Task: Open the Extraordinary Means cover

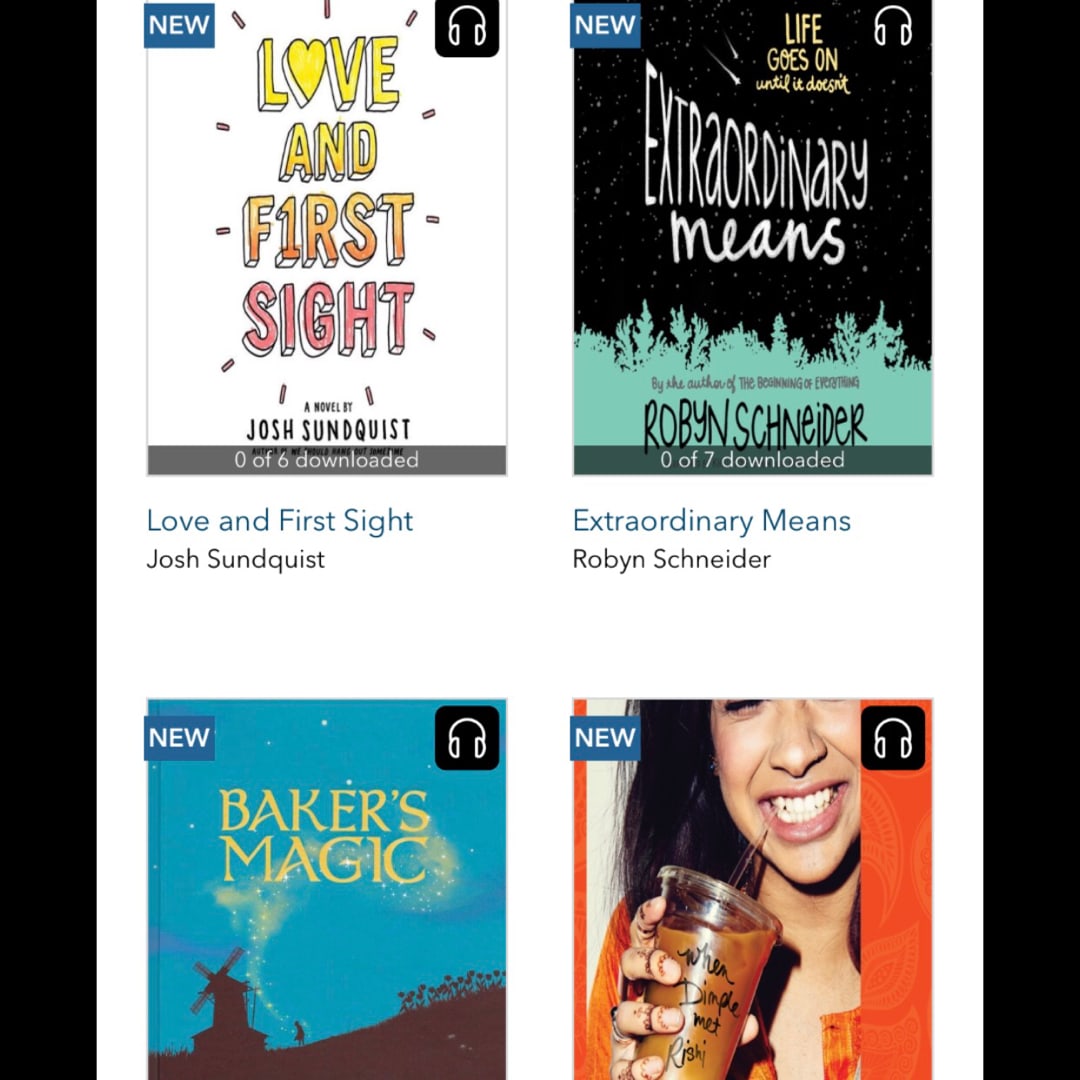Action: click(752, 235)
